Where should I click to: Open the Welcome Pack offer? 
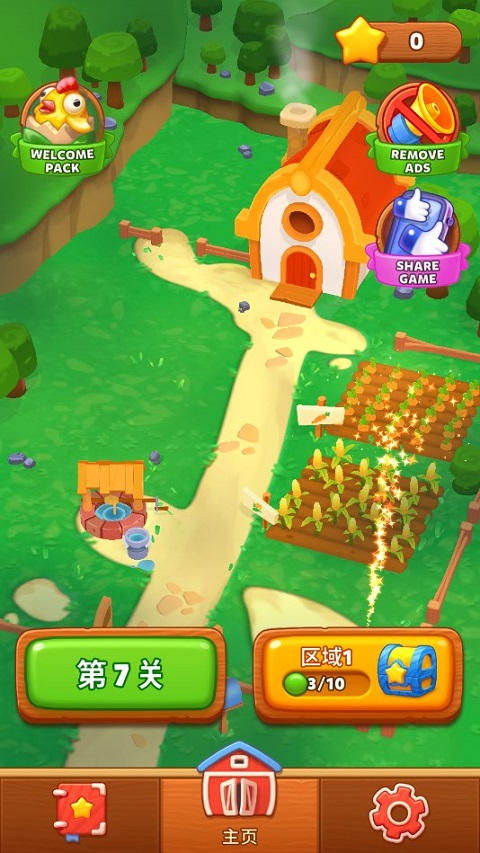coord(62,129)
